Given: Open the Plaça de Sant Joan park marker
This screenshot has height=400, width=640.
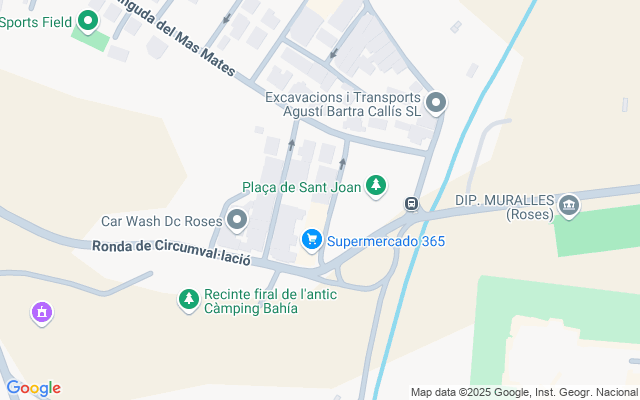Looking at the screenshot, I should [x=376, y=186].
